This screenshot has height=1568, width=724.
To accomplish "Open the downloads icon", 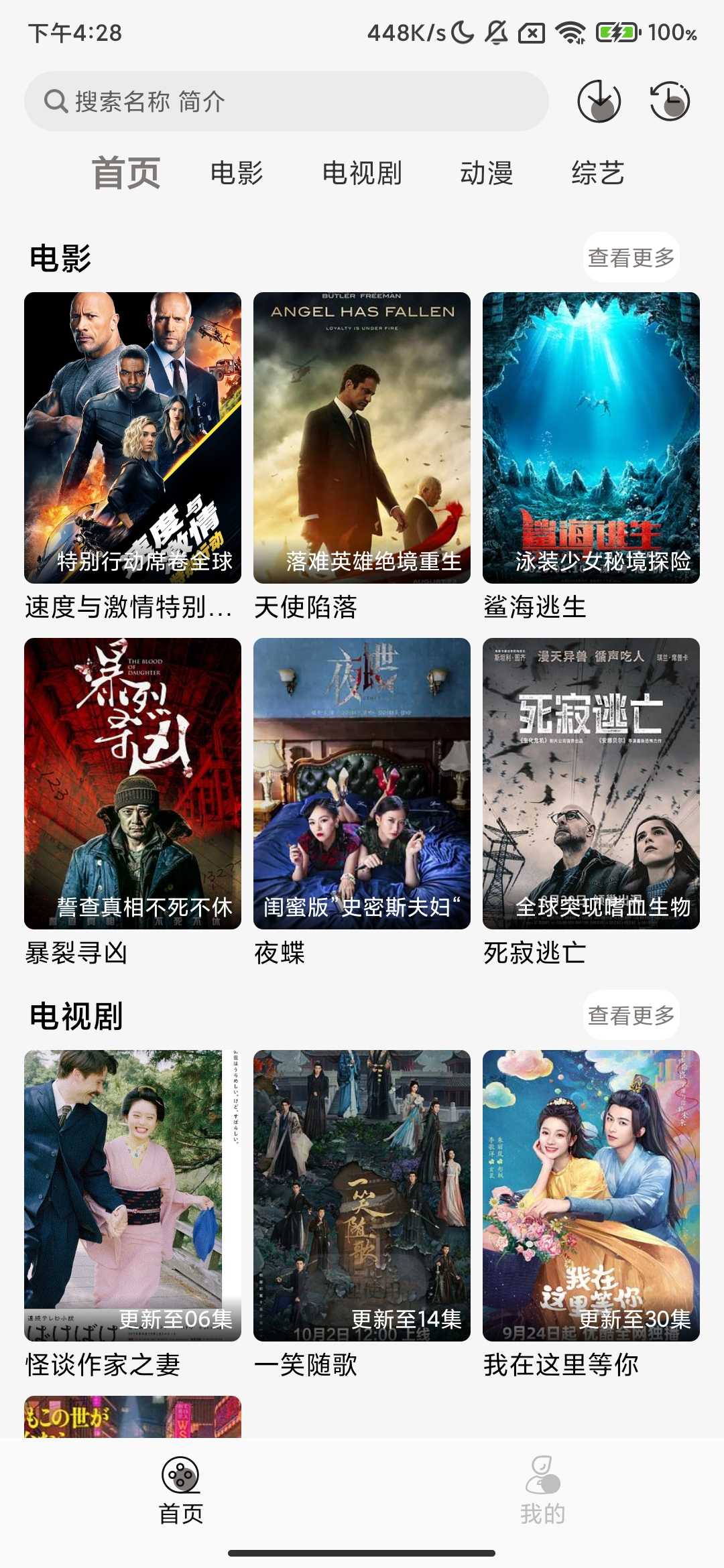I will coord(599,102).
